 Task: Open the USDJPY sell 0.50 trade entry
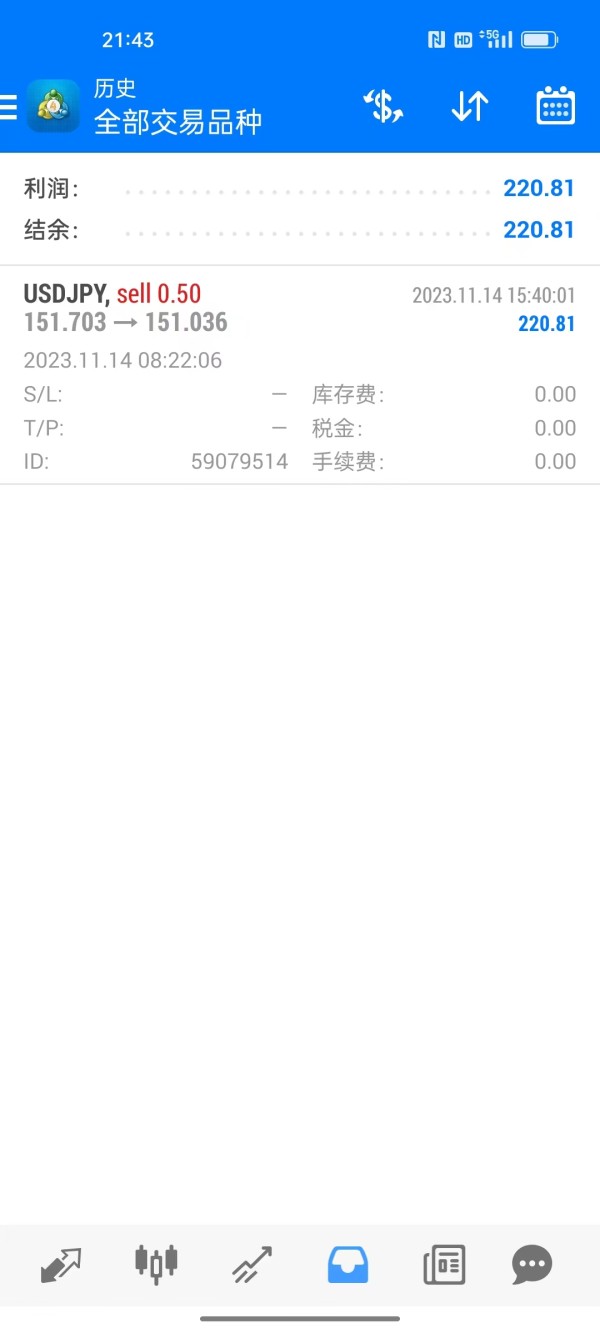[300, 376]
